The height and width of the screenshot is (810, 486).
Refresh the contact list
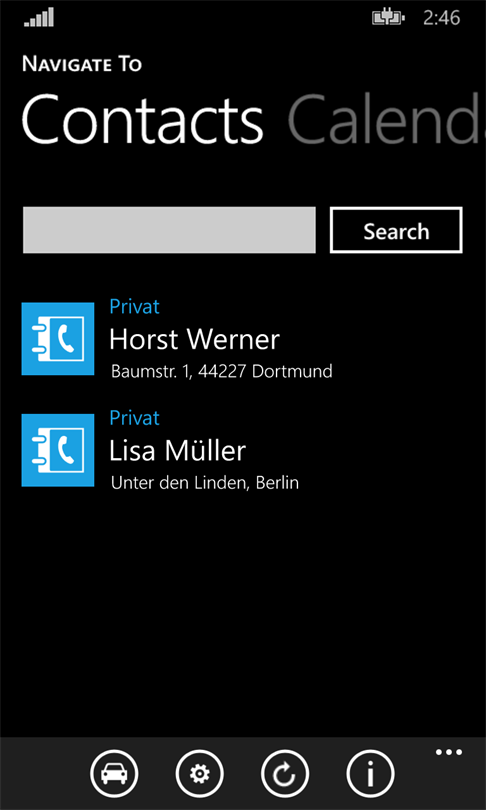pos(285,774)
